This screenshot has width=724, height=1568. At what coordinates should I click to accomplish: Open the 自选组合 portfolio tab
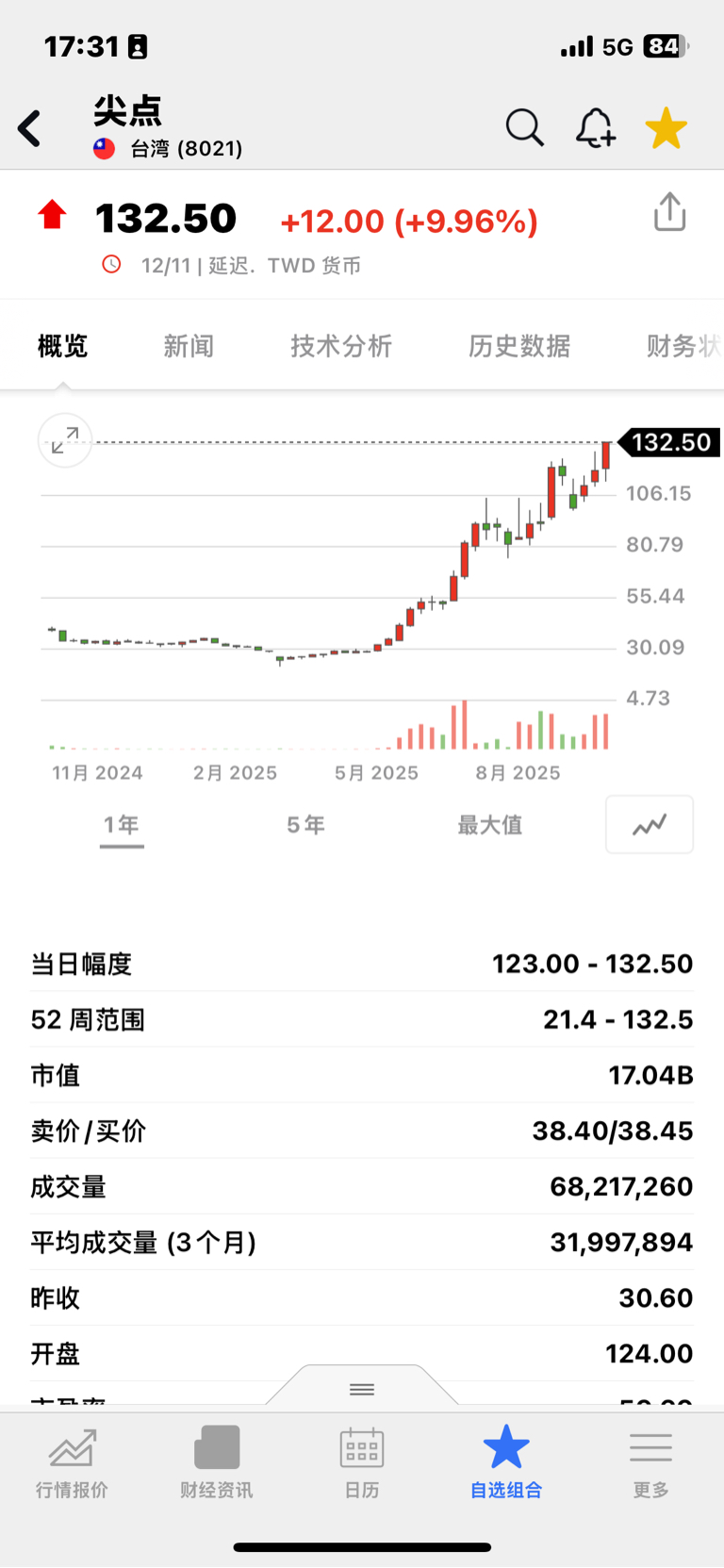point(506,1463)
